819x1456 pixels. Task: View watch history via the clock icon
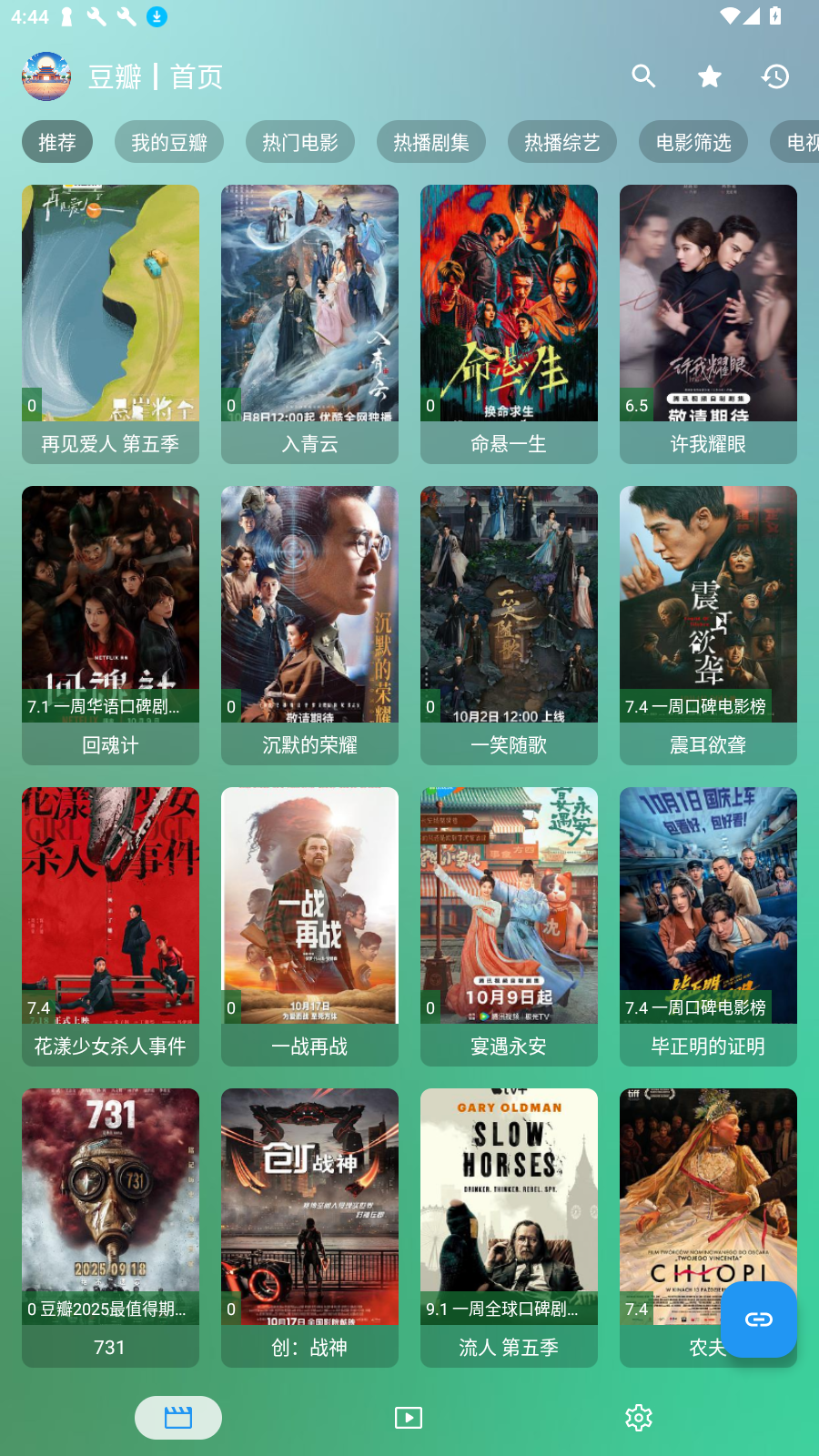tap(775, 76)
